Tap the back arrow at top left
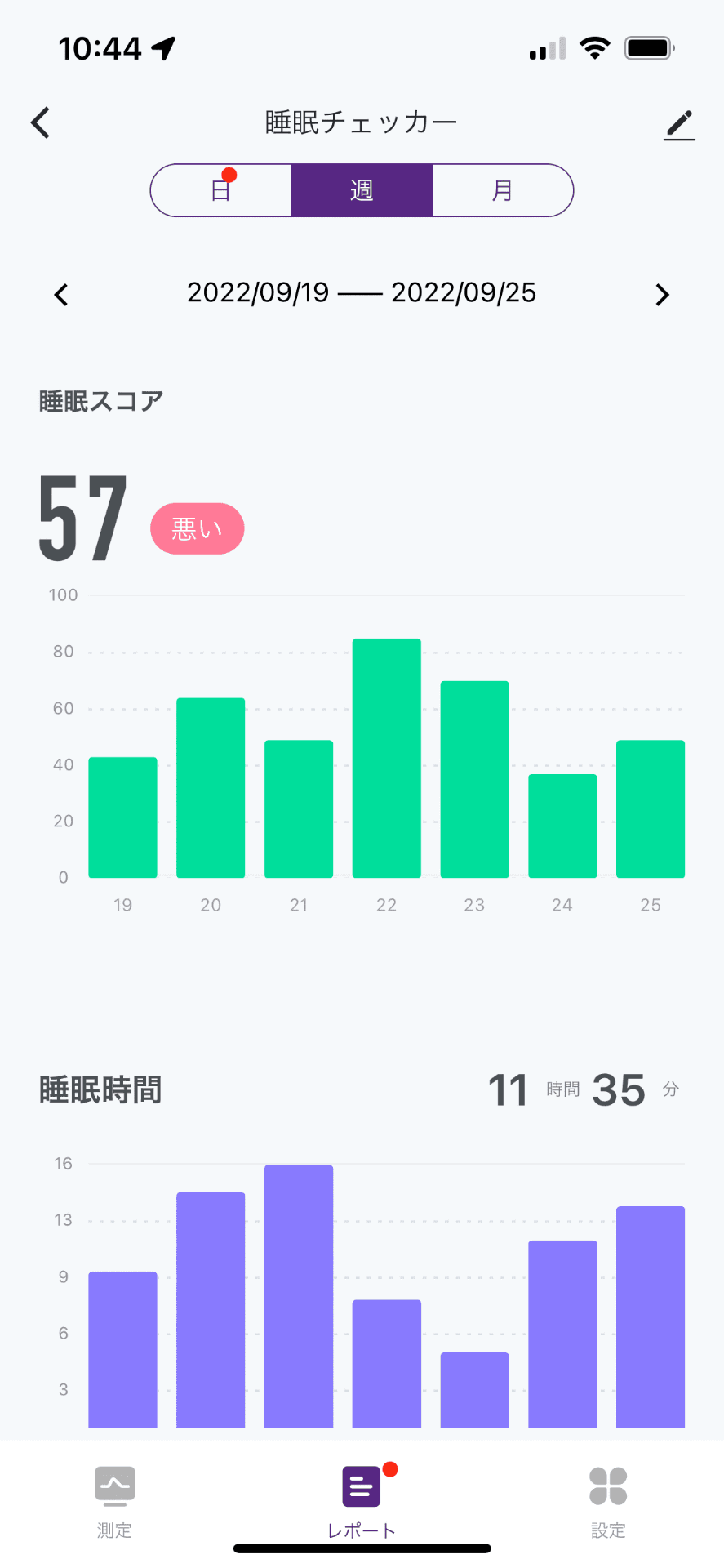Image resolution: width=724 pixels, height=1568 pixels. pos(40,122)
